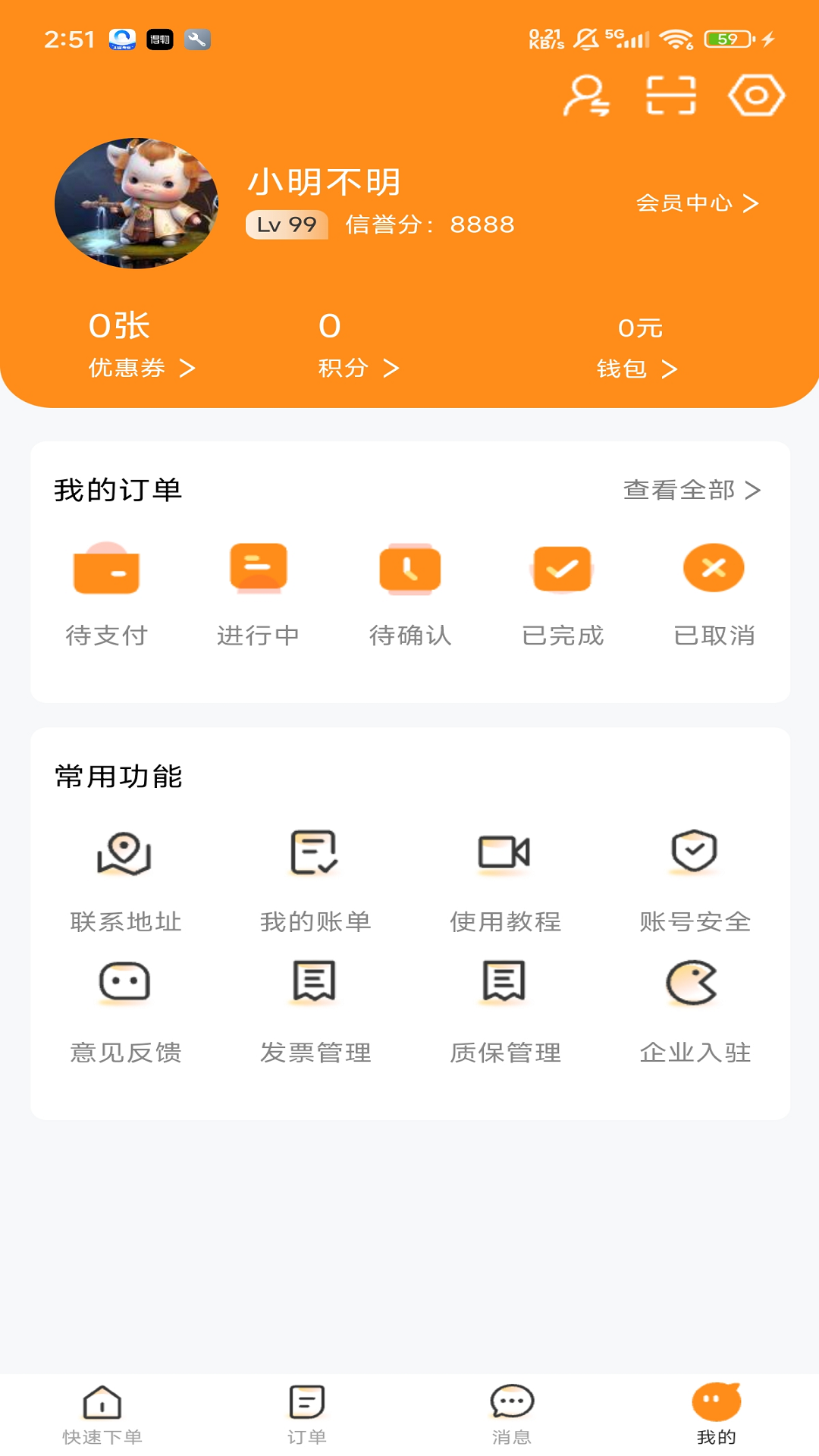Open 联系地址 contact address icon
819x1456 pixels.
[x=125, y=853]
